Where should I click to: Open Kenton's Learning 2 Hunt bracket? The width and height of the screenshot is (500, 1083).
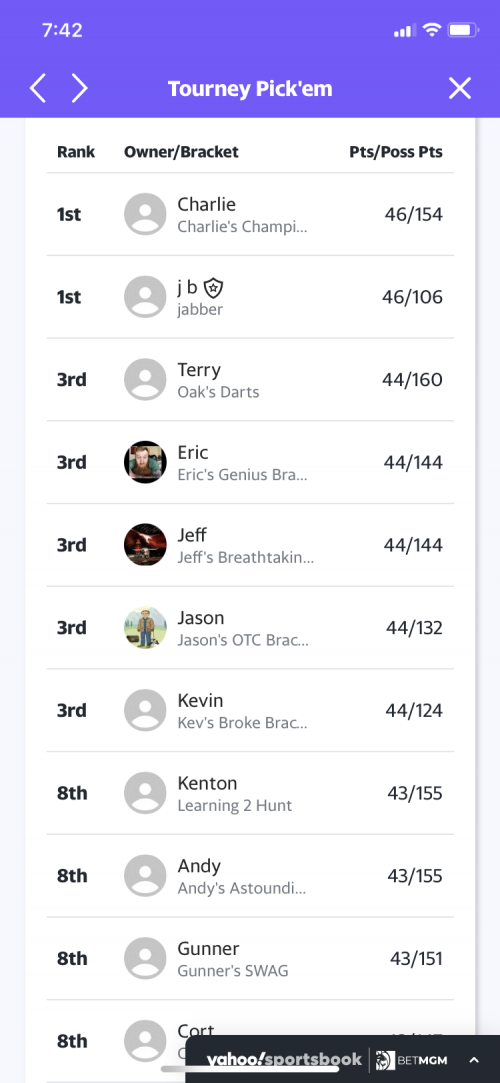[250, 793]
